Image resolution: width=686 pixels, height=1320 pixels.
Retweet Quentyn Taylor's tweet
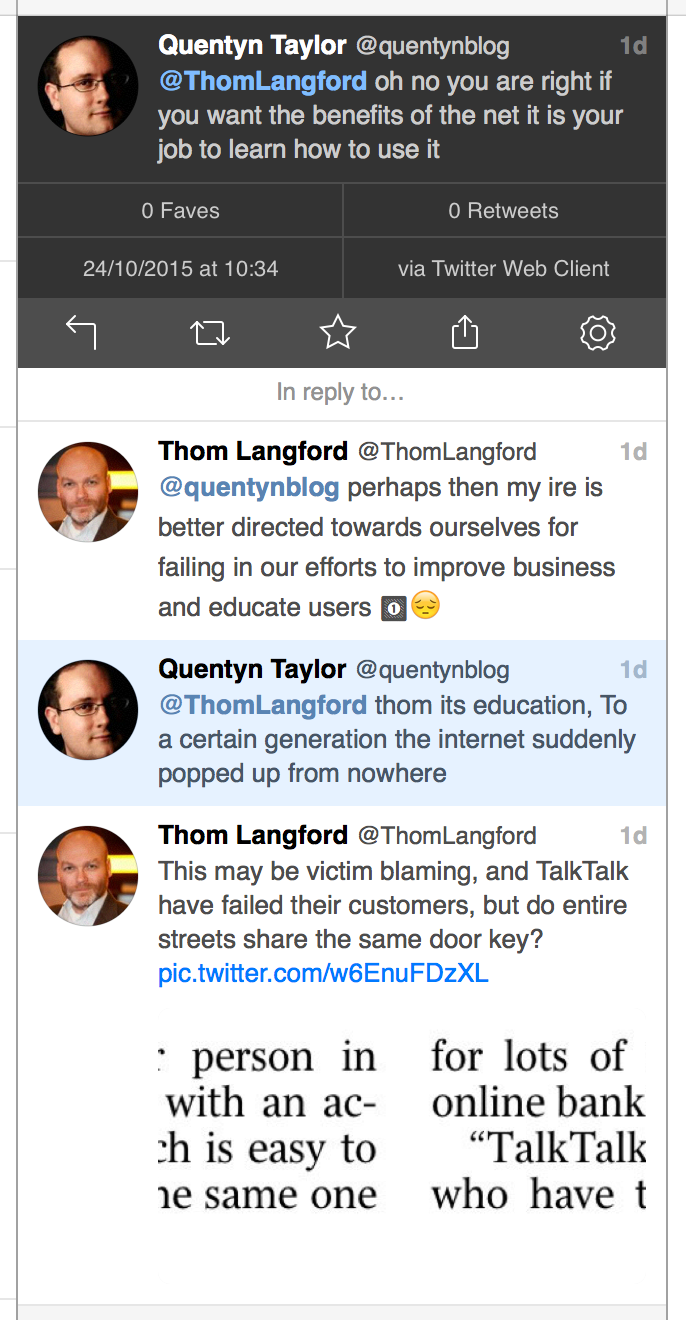(x=210, y=332)
